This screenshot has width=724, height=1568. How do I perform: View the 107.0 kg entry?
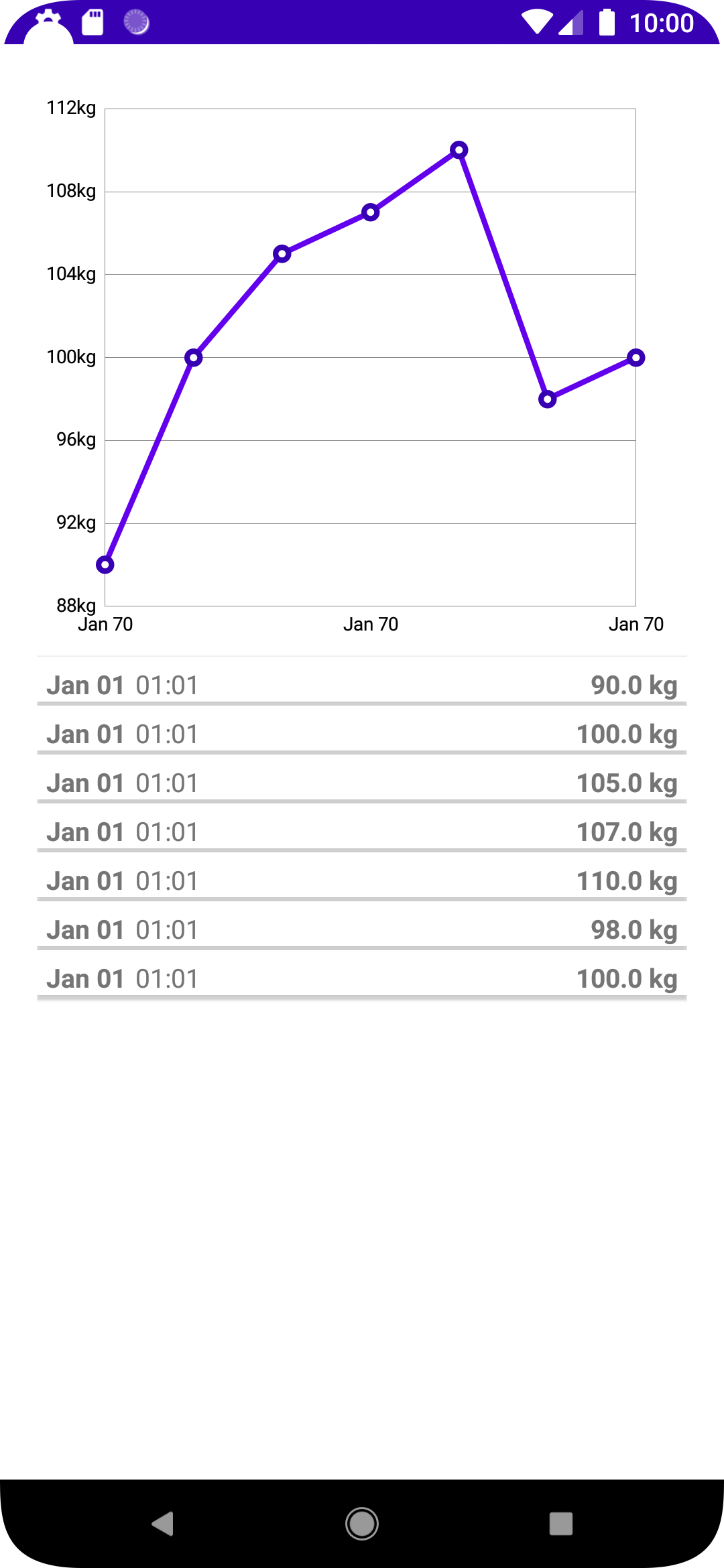pos(362,832)
